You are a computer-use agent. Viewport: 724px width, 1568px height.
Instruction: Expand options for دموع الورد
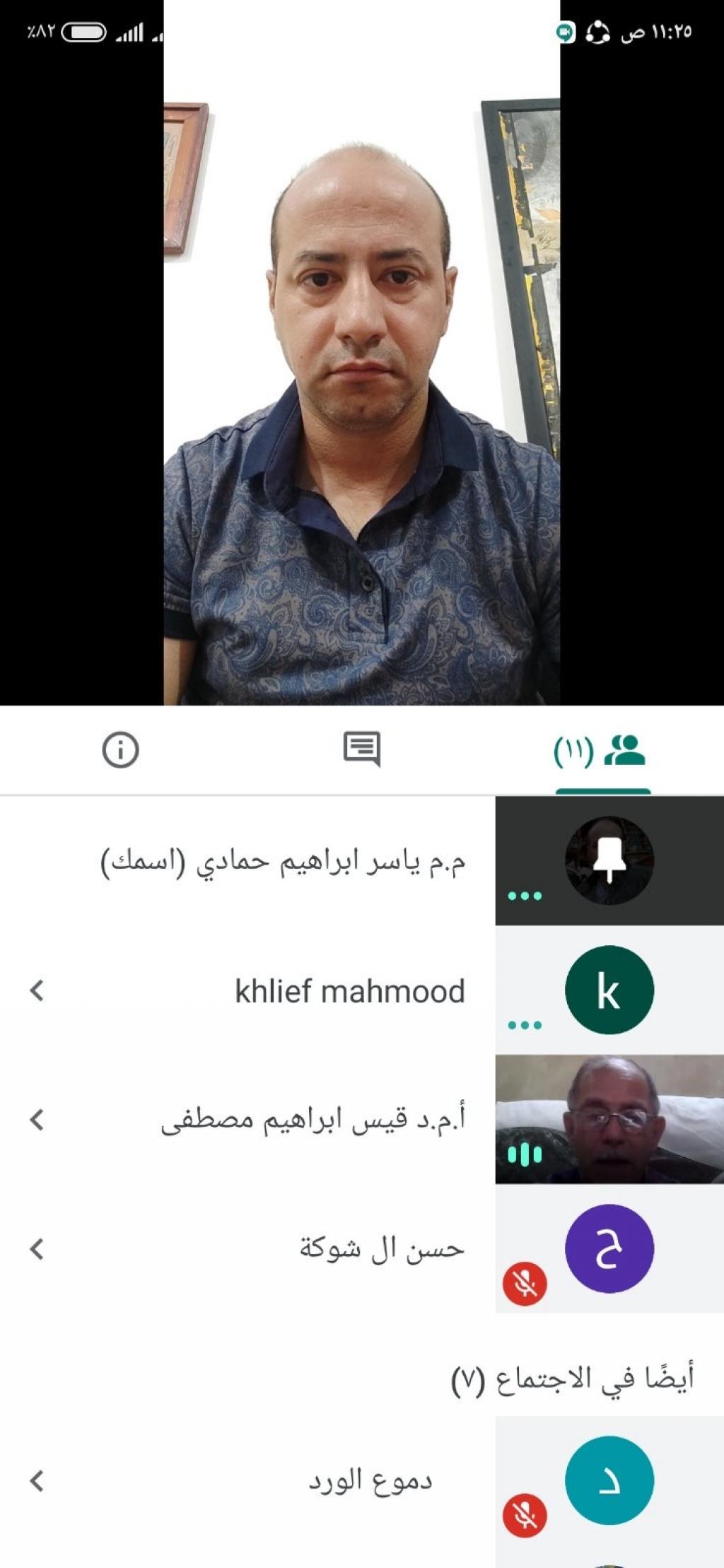pos(37,1481)
